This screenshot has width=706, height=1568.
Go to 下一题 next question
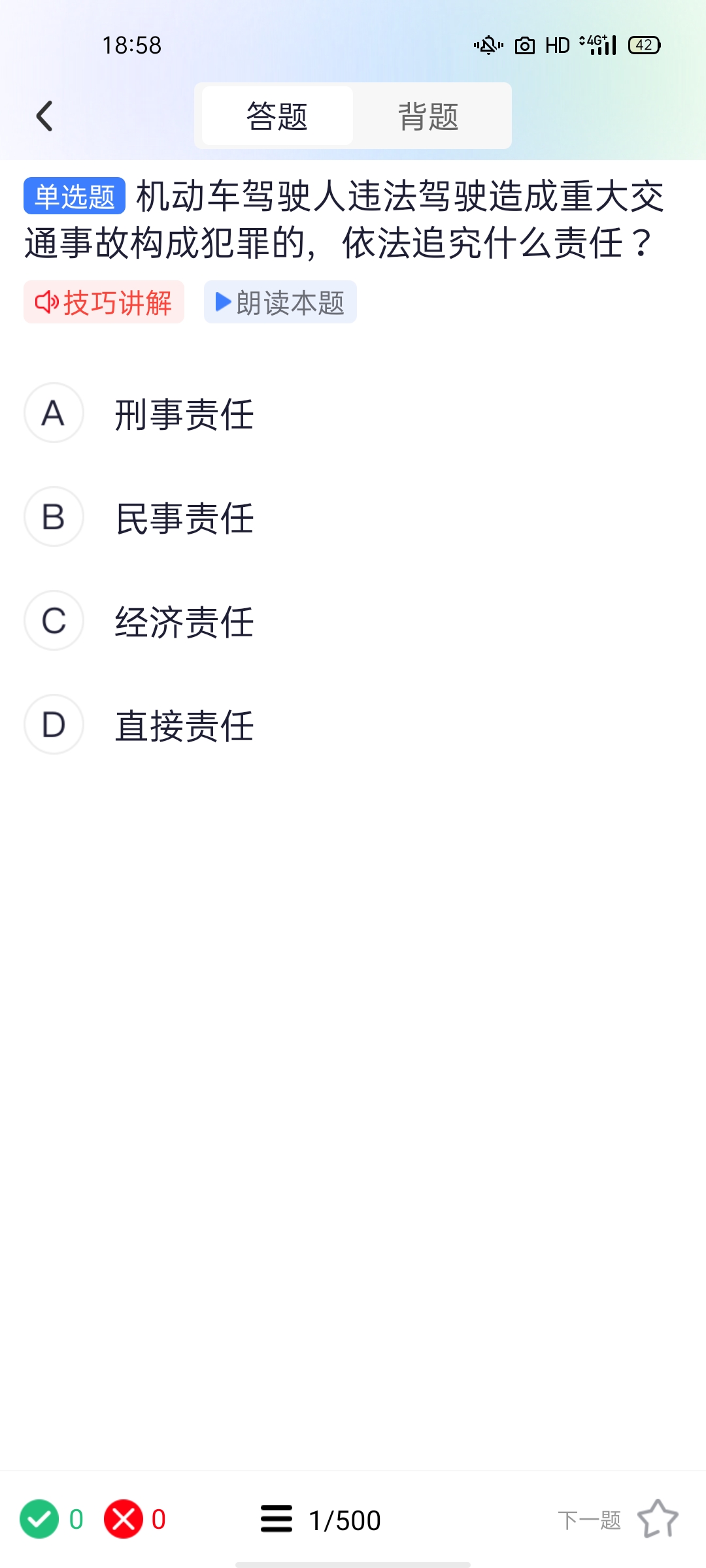[589, 1520]
